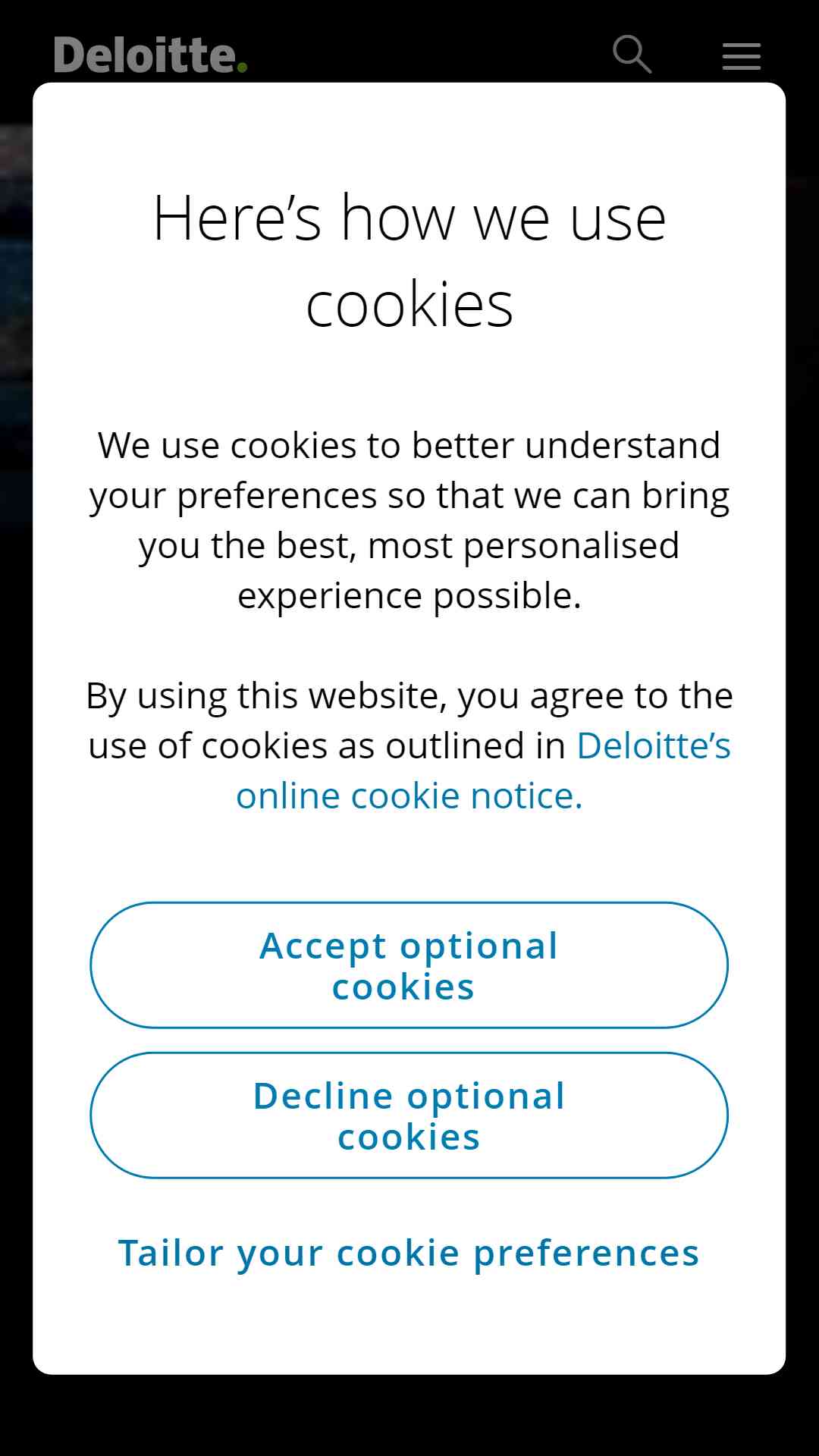The image size is (819, 1456).
Task: Open the hamburger menu
Action: coord(742,56)
